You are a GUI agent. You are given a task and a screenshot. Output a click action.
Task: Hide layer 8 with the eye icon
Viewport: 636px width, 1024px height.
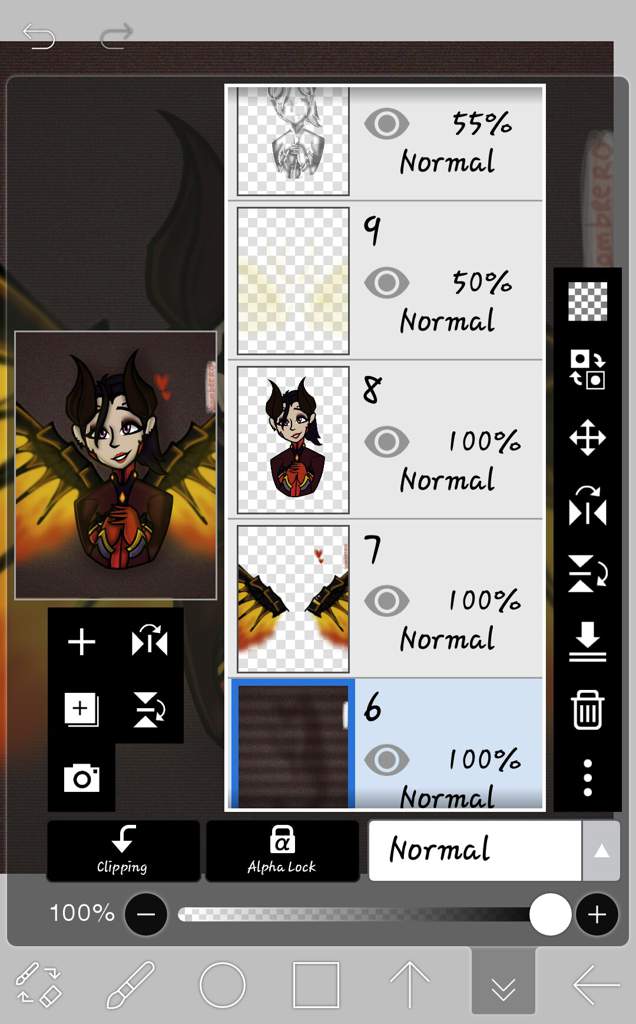point(386,441)
